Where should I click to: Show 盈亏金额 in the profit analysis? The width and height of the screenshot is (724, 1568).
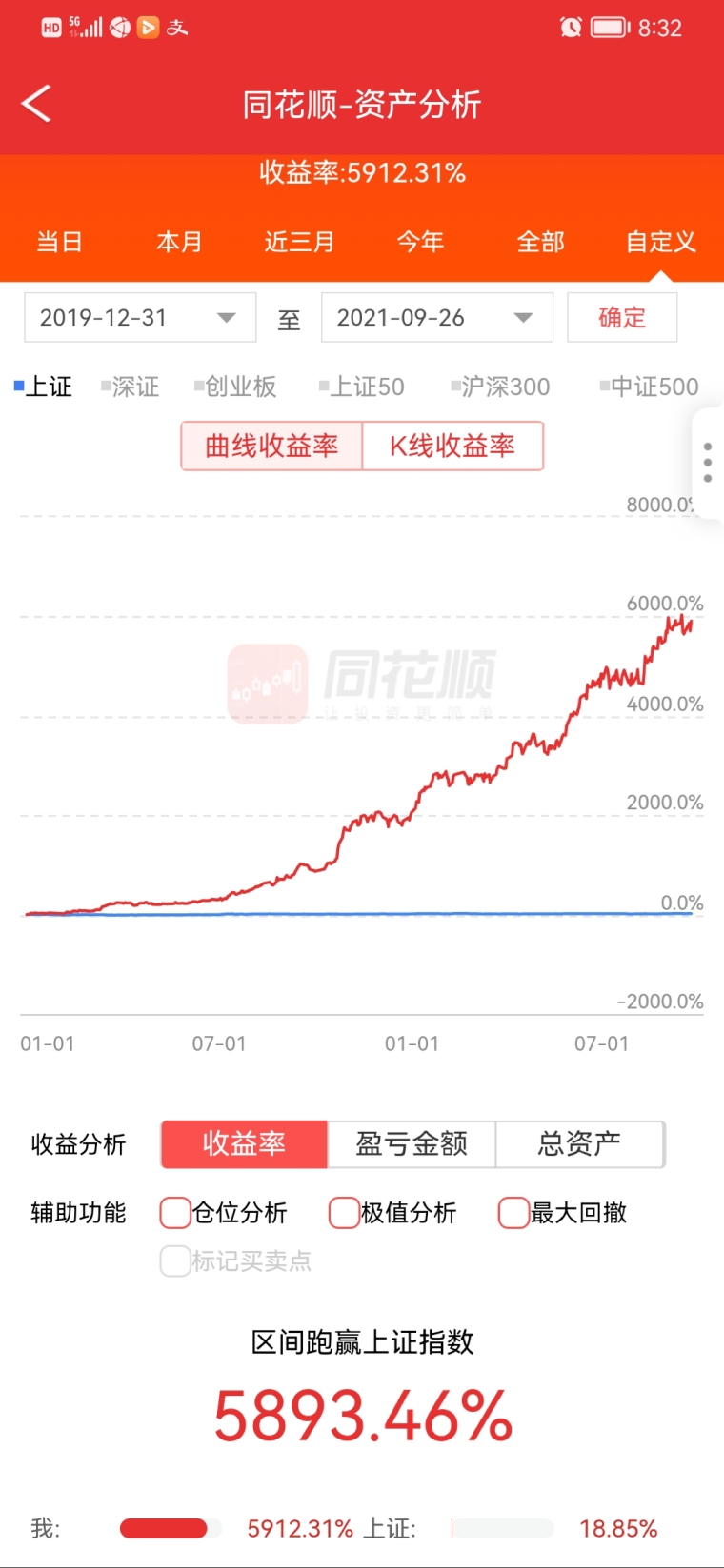(x=412, y=1143)
